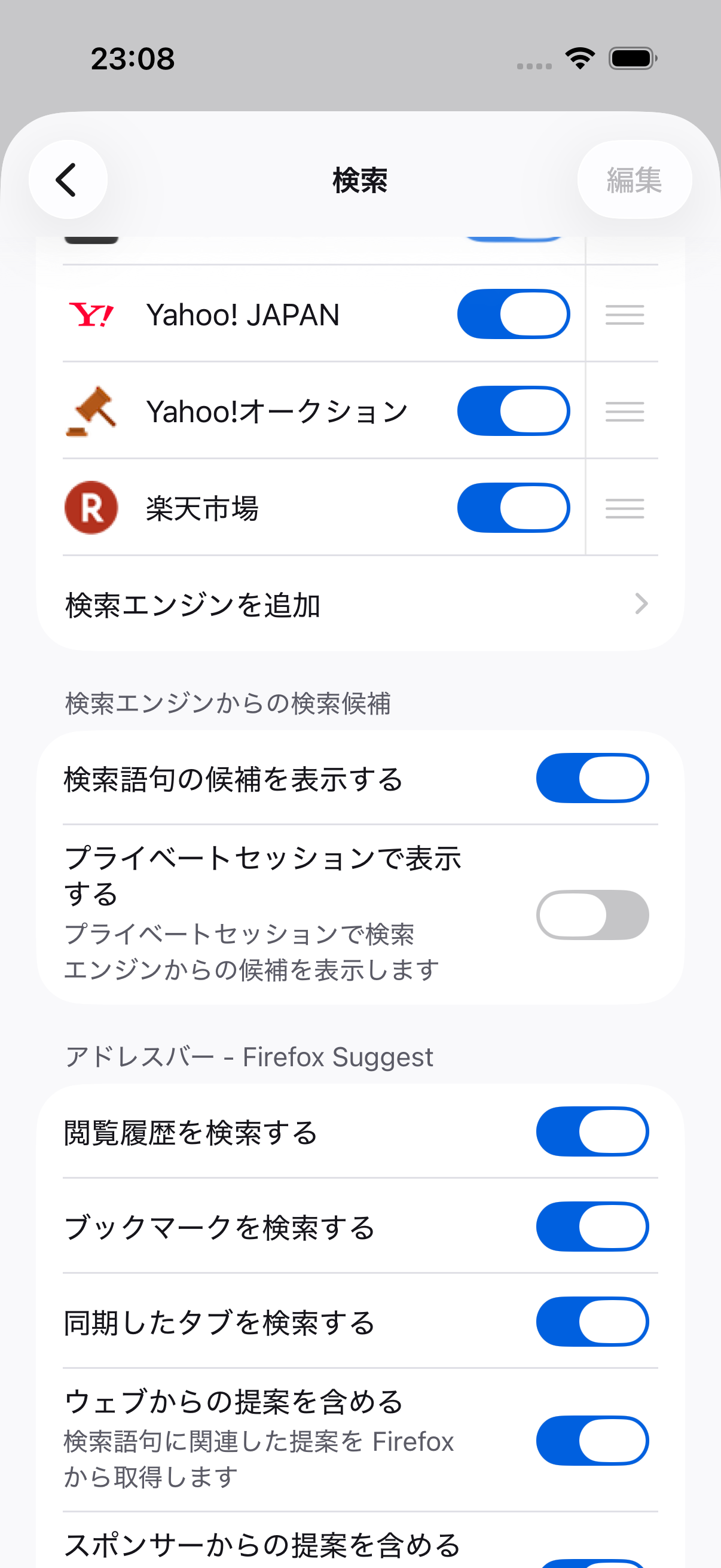Toggle 同期したタブを検索する off

pyautogui.click(x=592, y=1322)
